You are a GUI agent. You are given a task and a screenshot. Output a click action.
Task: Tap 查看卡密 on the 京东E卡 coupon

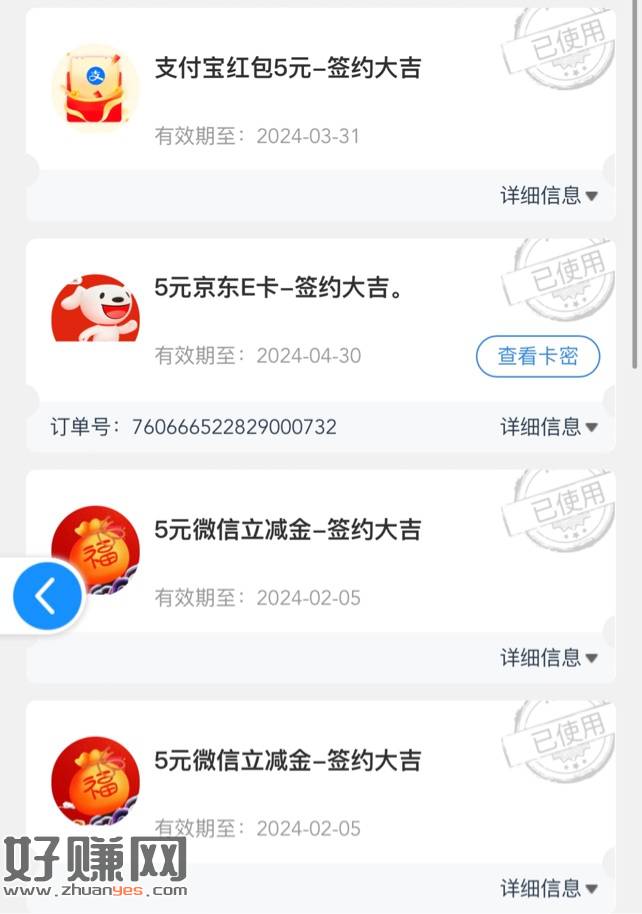tap(538, 357)
